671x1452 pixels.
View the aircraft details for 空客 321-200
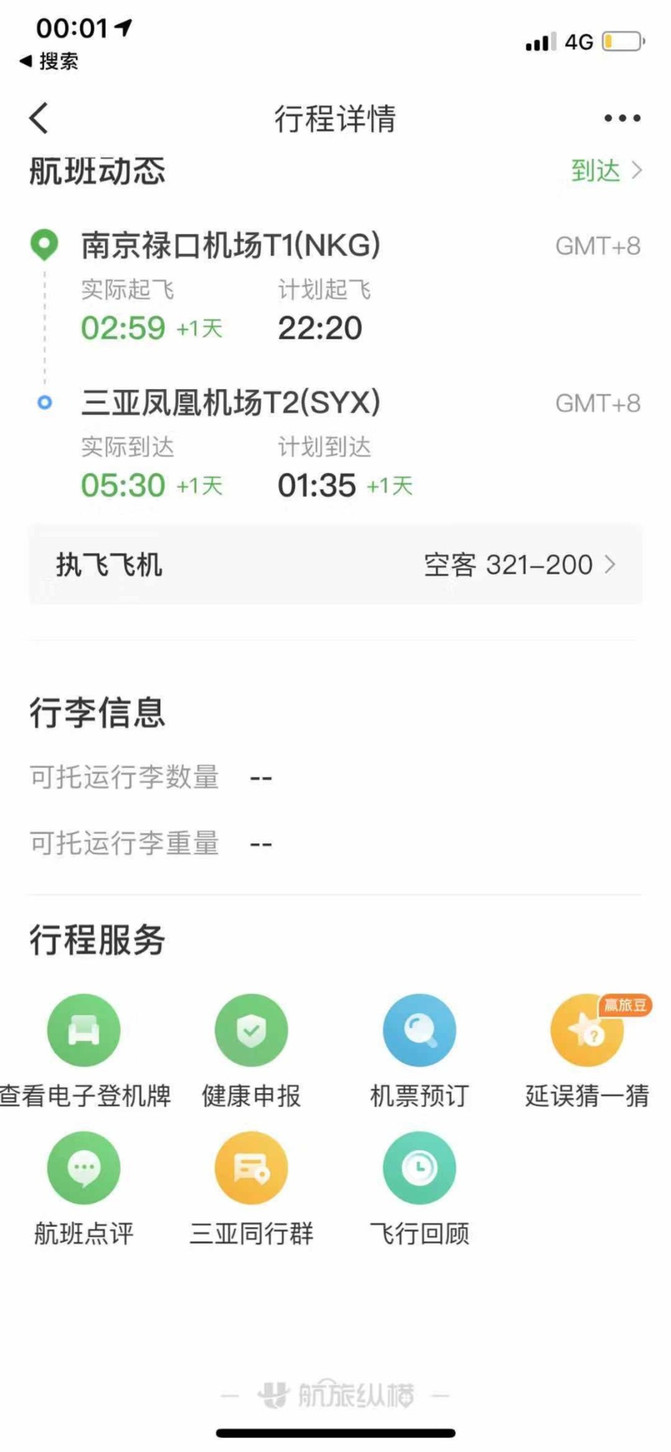[x=335, y=565]
